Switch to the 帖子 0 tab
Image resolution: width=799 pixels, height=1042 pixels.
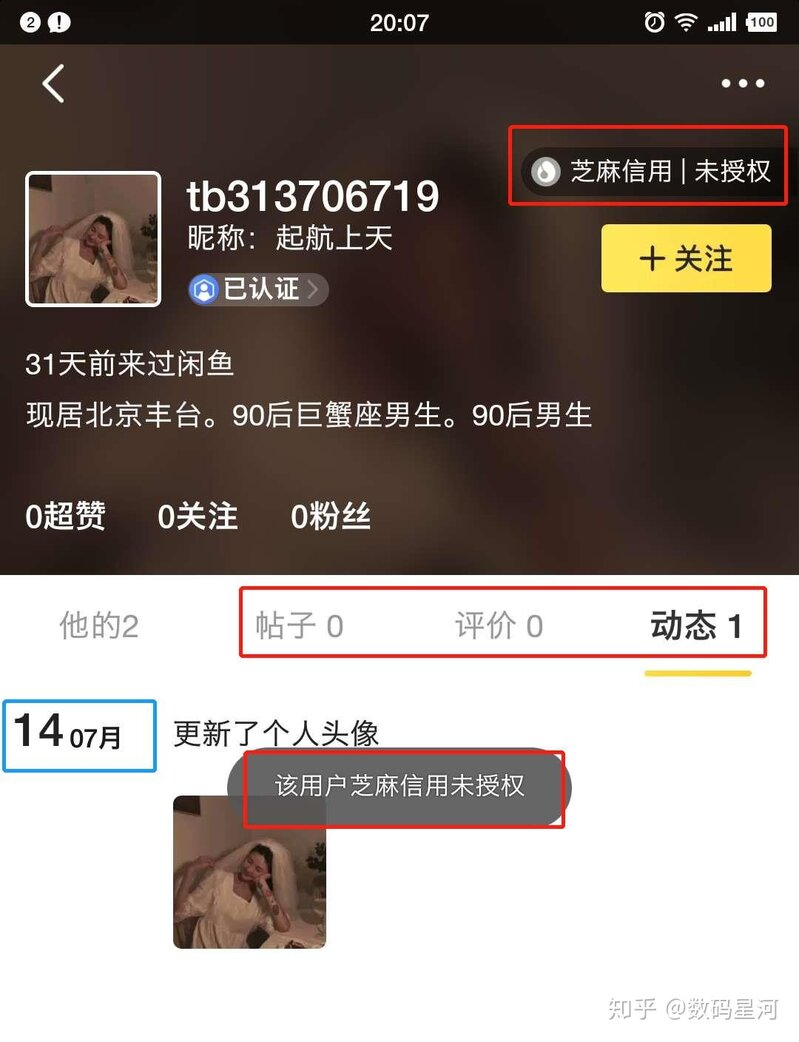tap(299, 627)
